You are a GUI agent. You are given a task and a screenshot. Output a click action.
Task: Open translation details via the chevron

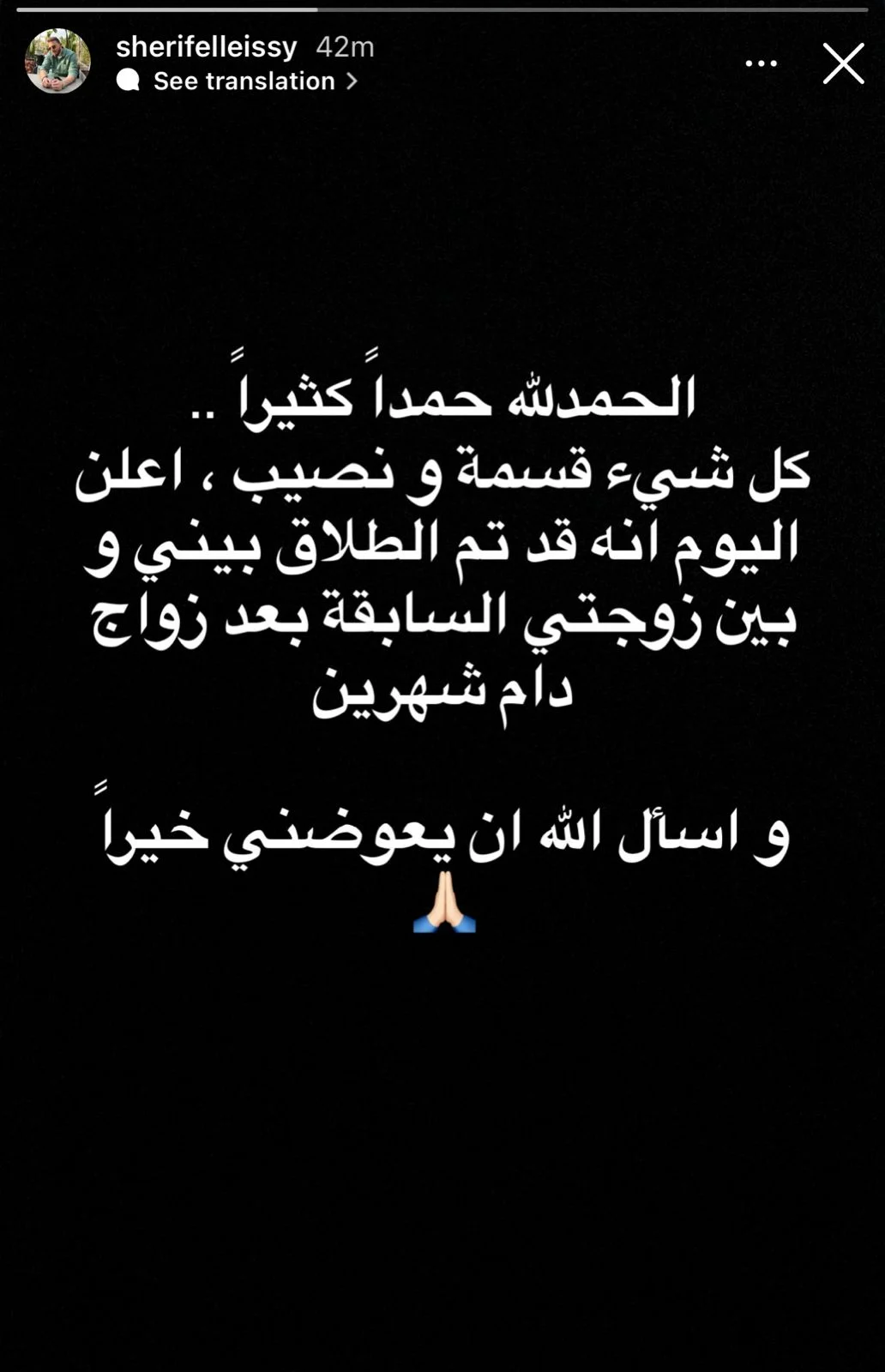350,81
